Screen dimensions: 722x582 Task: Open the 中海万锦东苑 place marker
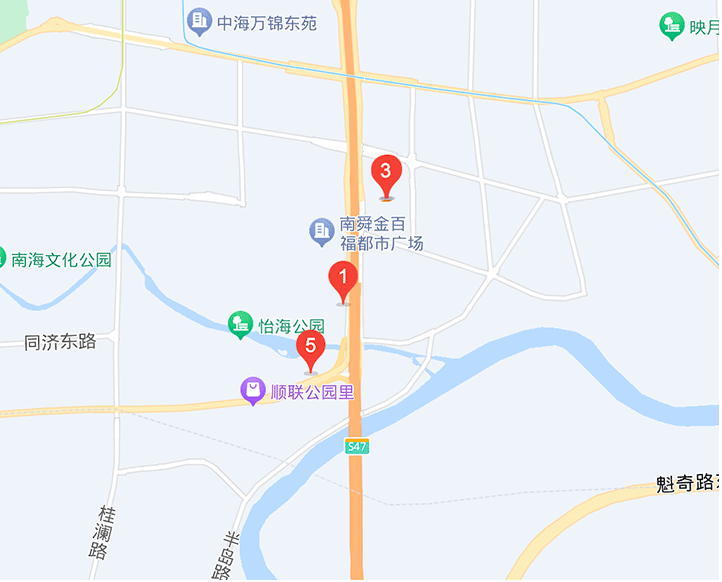[x=199, y=19]
